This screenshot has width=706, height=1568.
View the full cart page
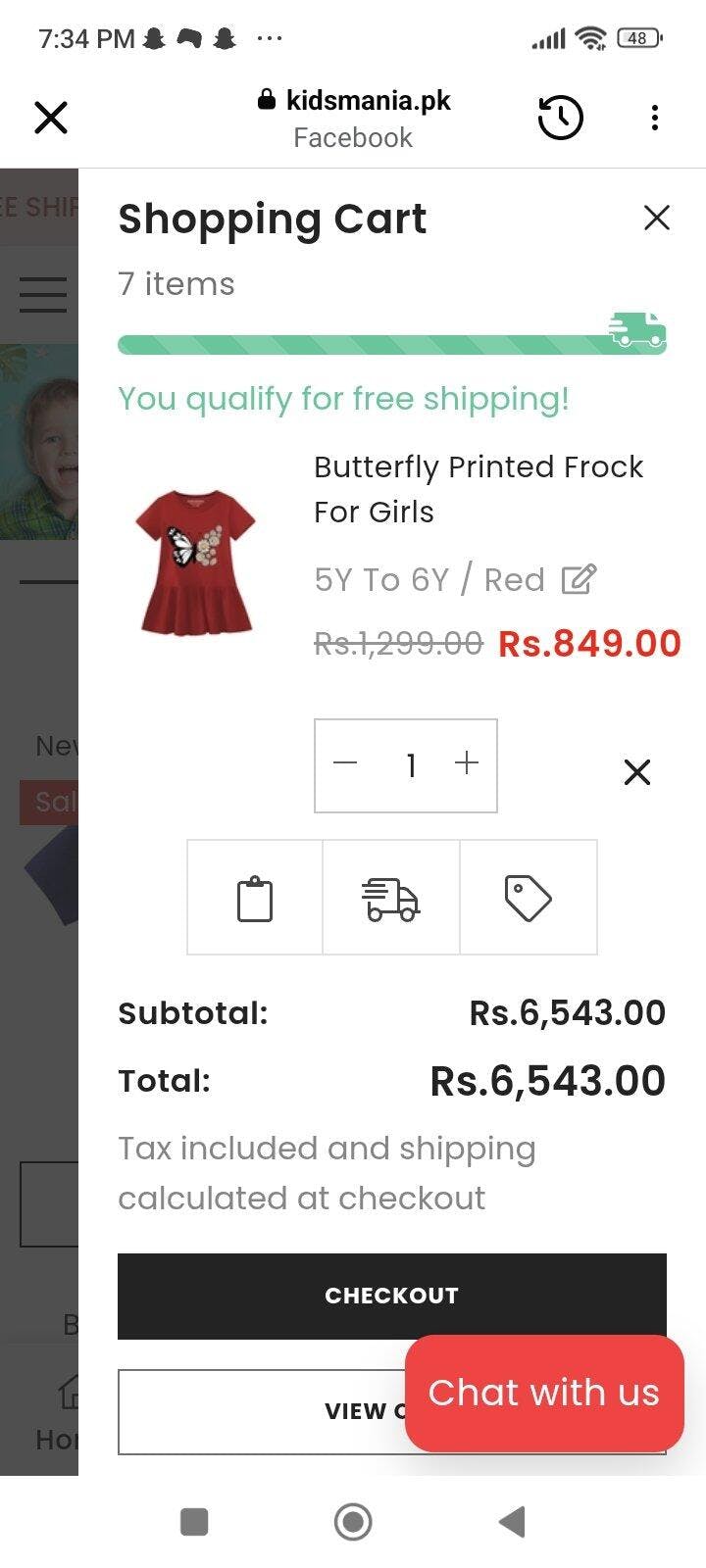click(x=255, y=1411)
